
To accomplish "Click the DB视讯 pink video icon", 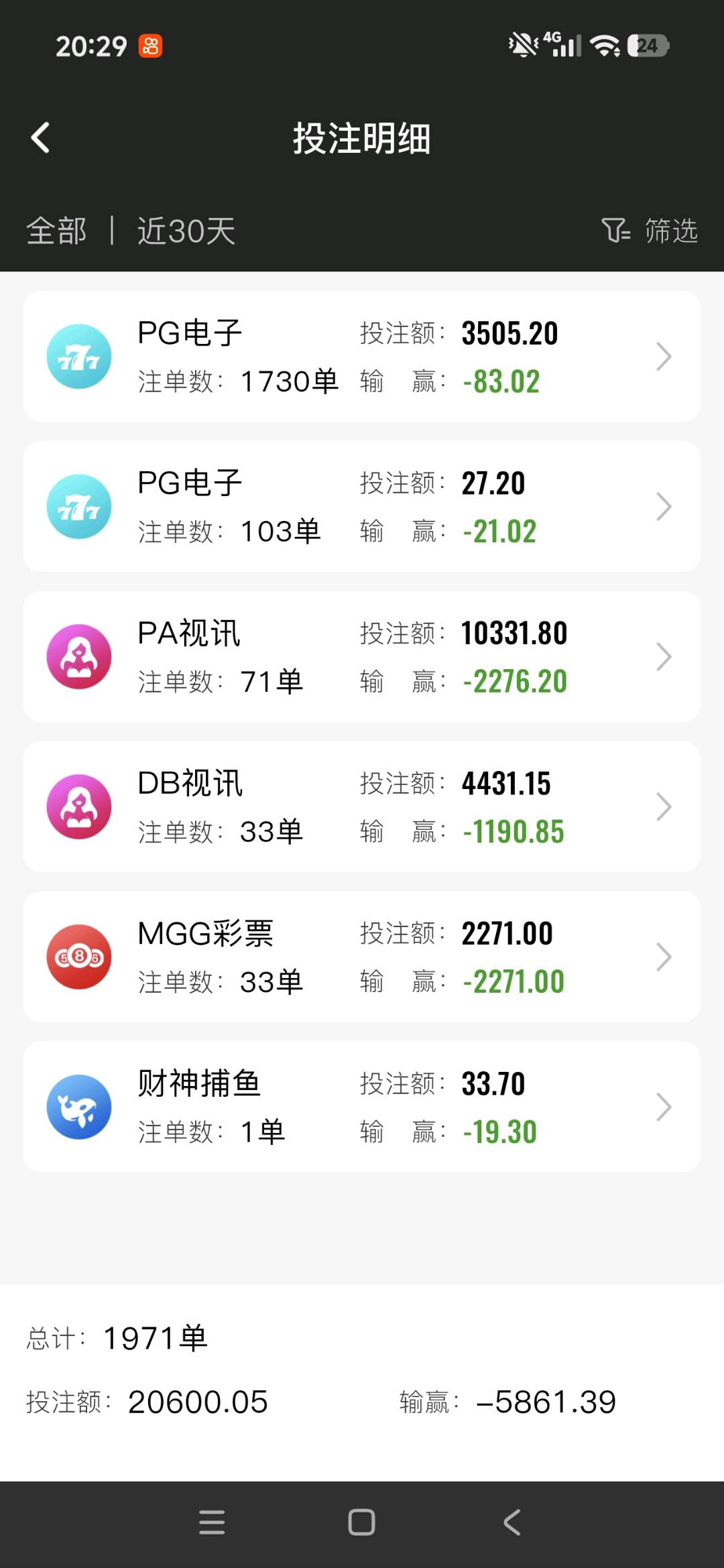I will pyautogui.click(x=78, y=806).
